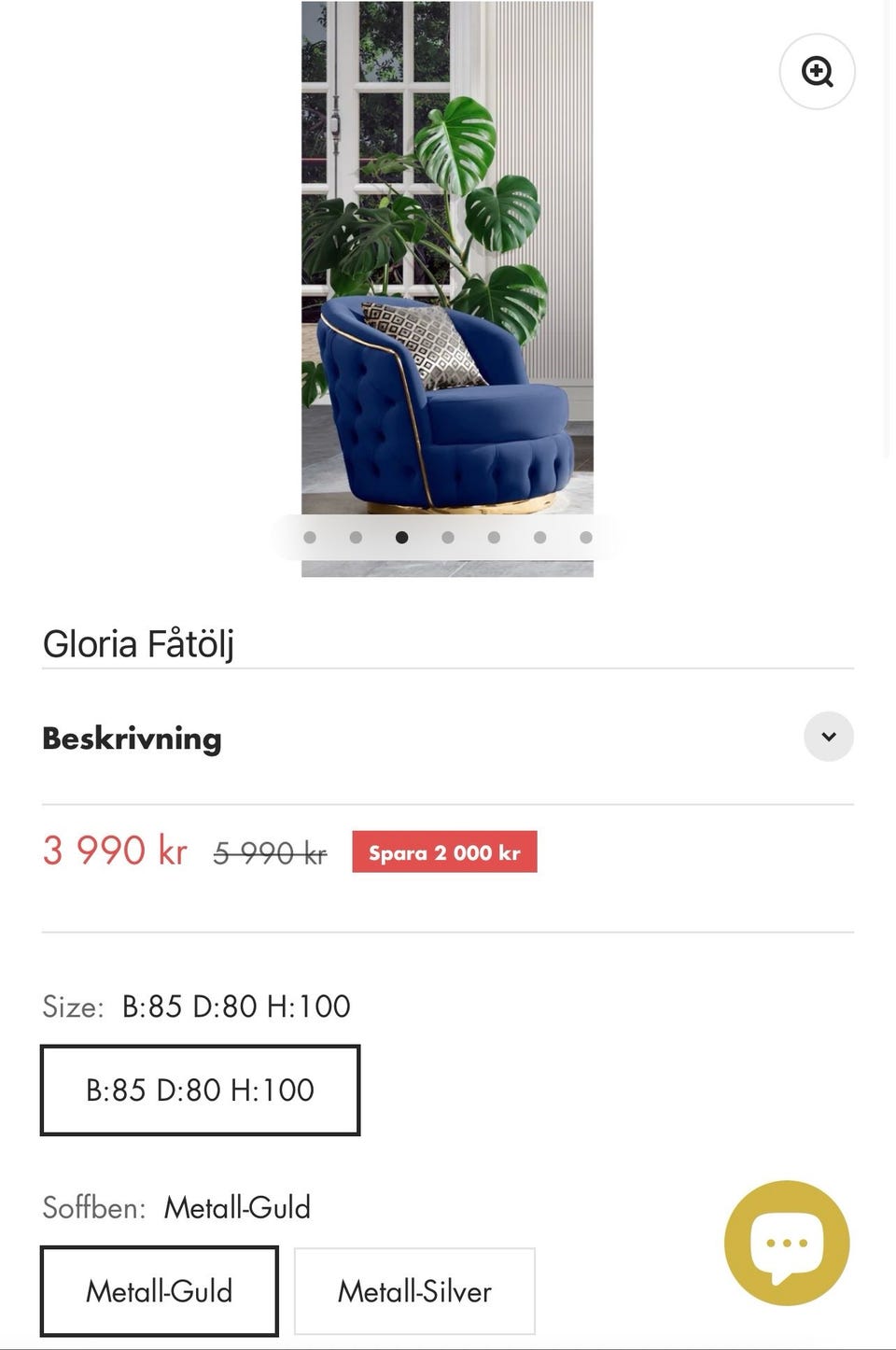Click the fourth carousel dot
The height and width of the screenshot is (1350, 896).
click(x=448, y=537)
